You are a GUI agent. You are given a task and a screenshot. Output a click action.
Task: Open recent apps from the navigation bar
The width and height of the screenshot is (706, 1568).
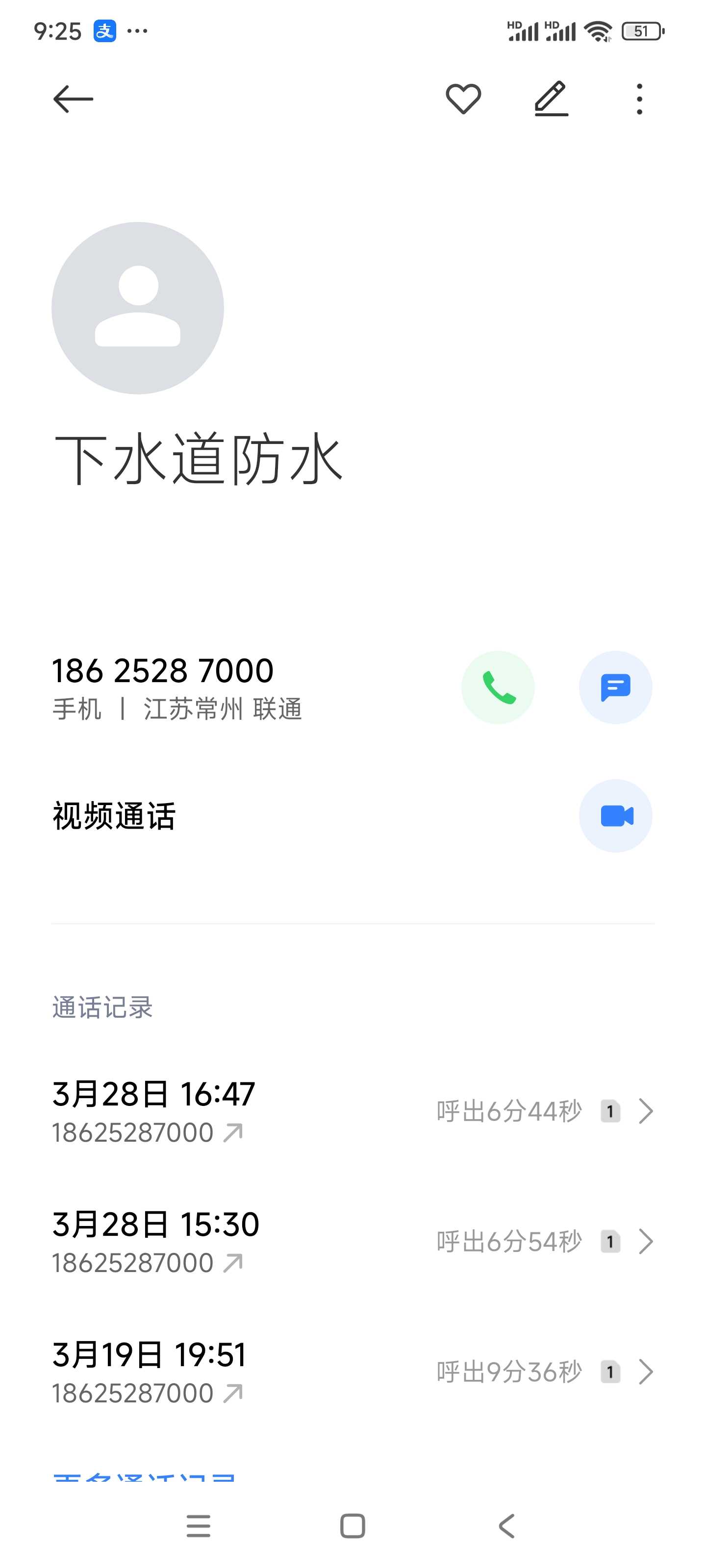tap(199, 1526)
